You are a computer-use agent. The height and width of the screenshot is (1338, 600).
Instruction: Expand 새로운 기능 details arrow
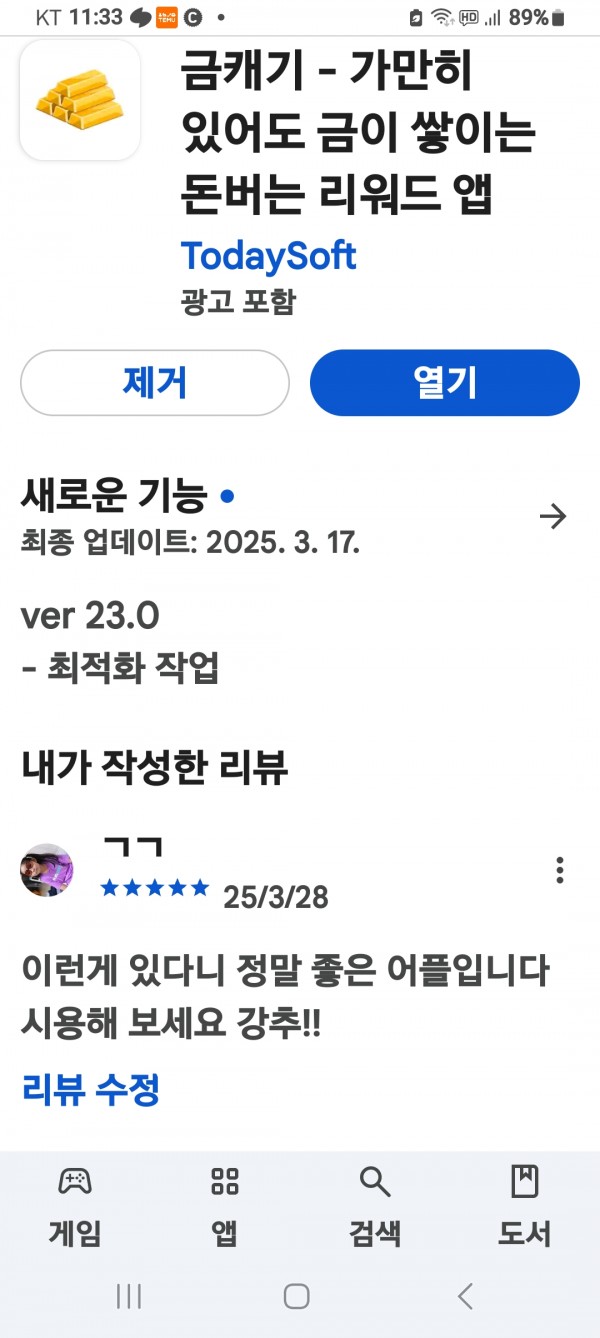click(x=553, y=516)
